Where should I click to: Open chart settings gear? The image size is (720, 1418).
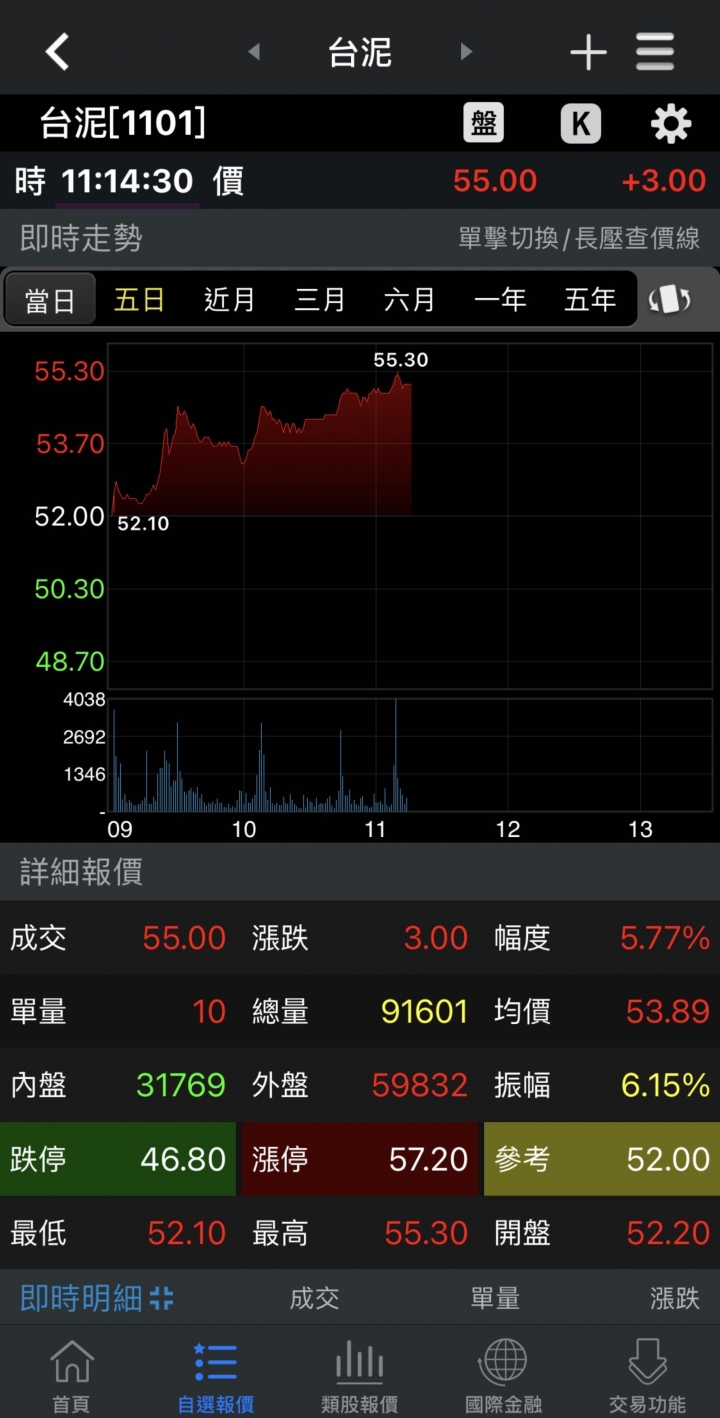click(x=671, y=124)
